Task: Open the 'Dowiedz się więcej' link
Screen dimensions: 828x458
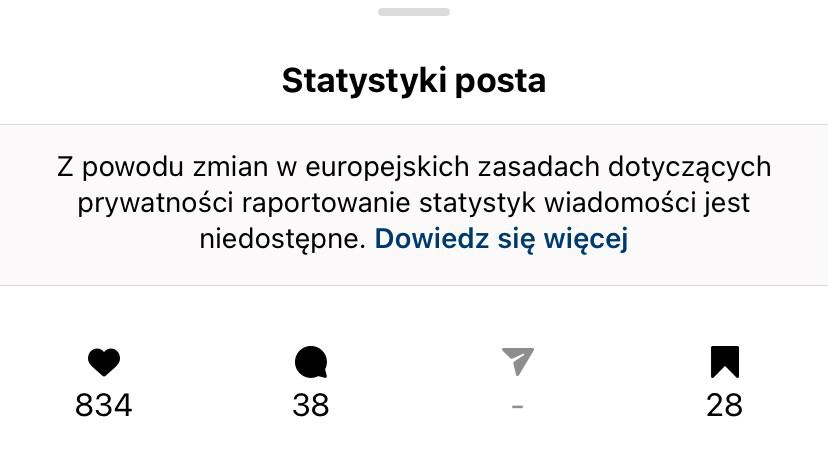Action: click(x=501, y=240)
